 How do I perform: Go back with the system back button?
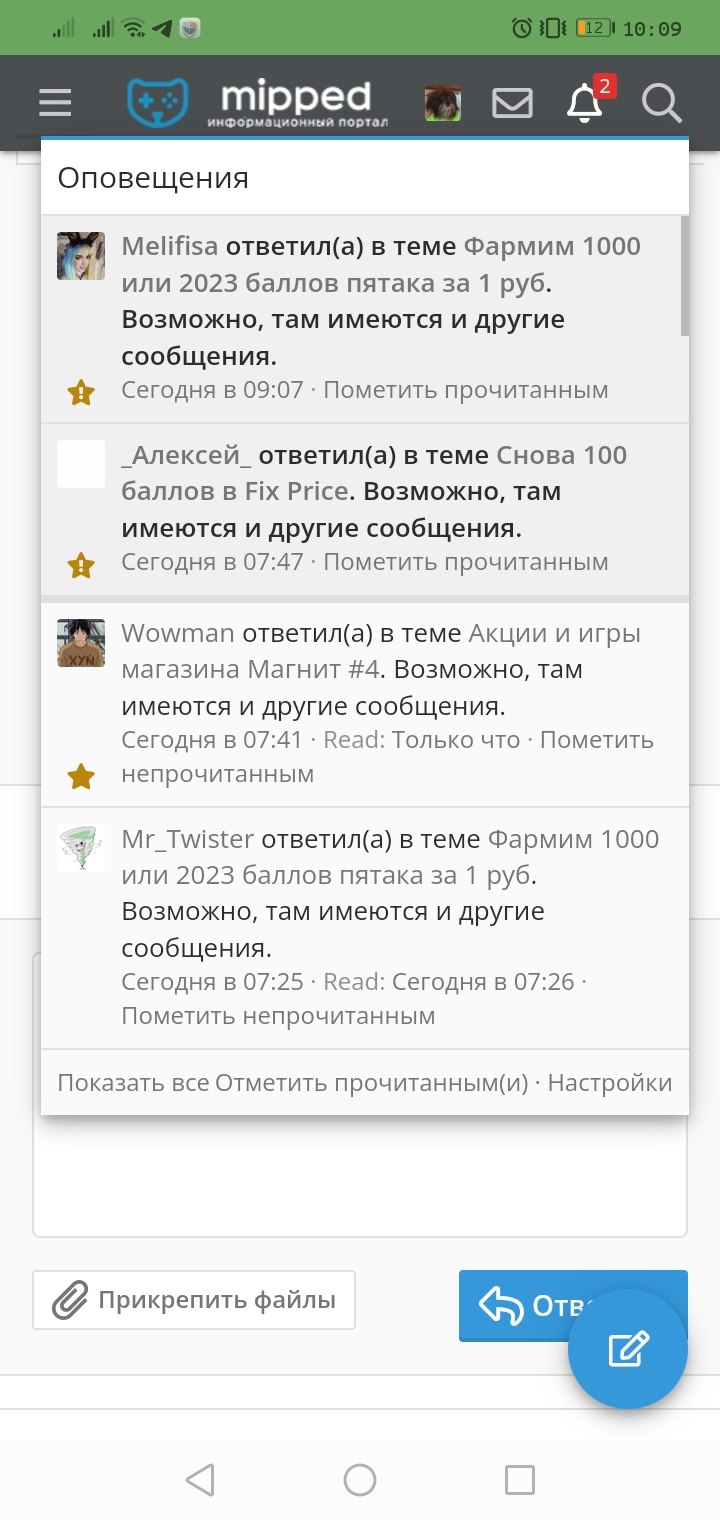tap(200, 1479)
